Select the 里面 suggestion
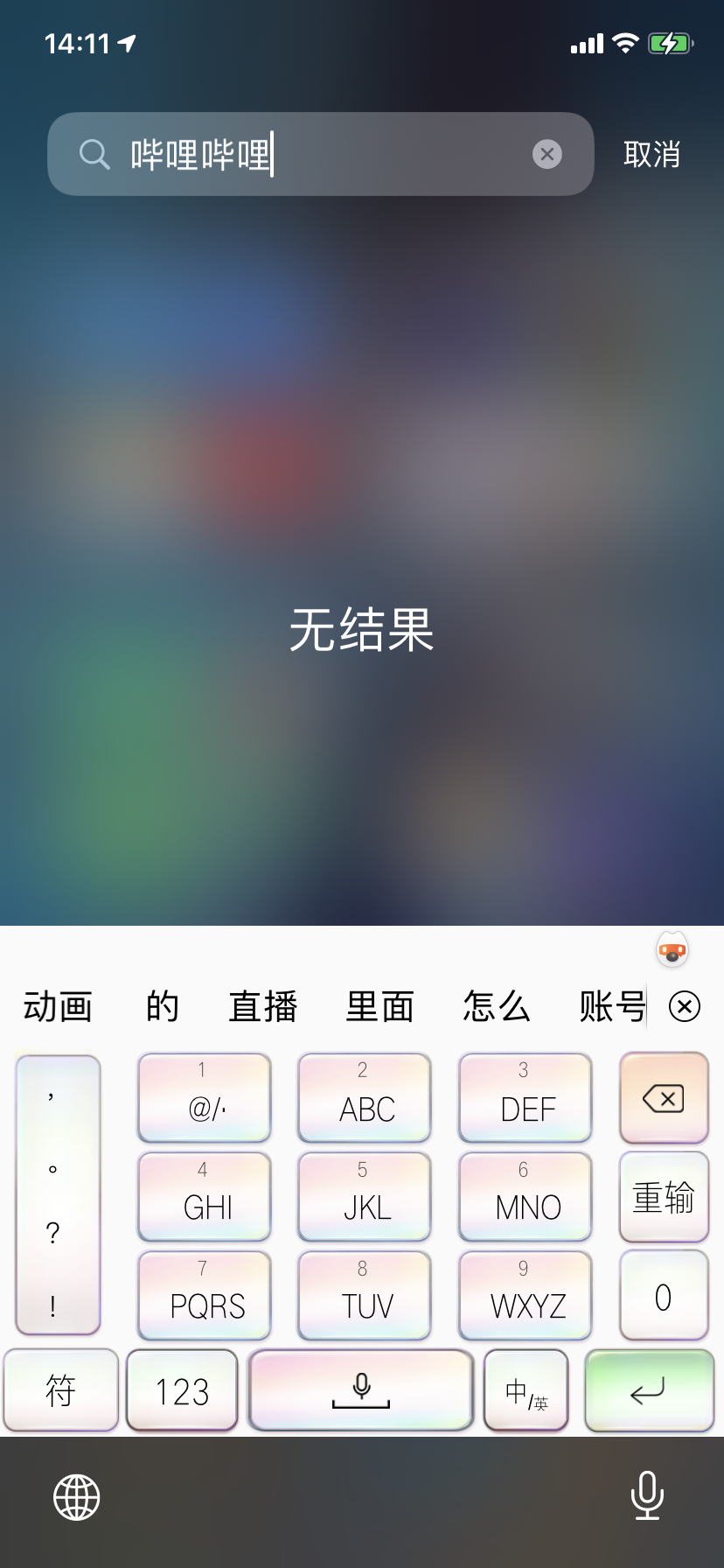The image size is (724, 1568). point(379,1006)
